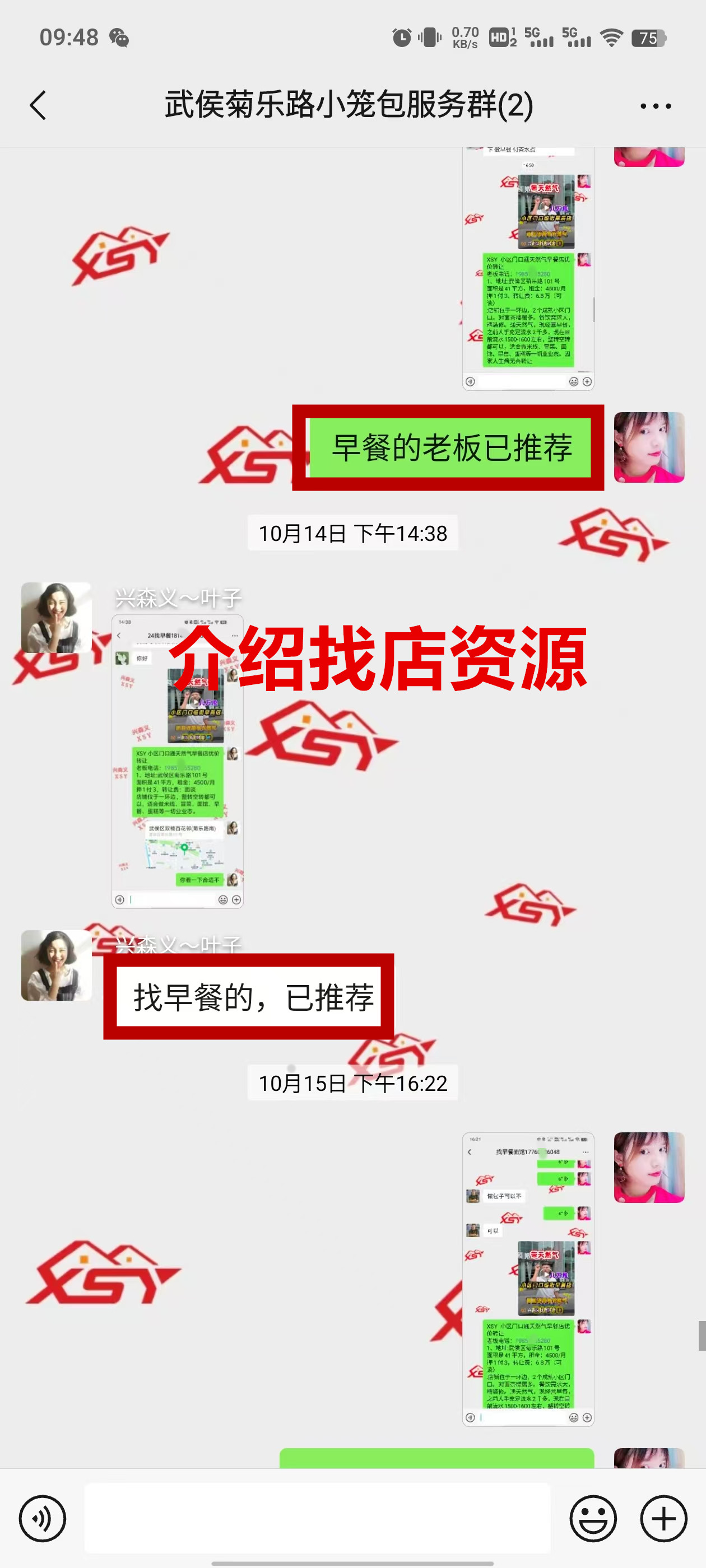Go back from the group chat
706x1568 pixels.
38,105
